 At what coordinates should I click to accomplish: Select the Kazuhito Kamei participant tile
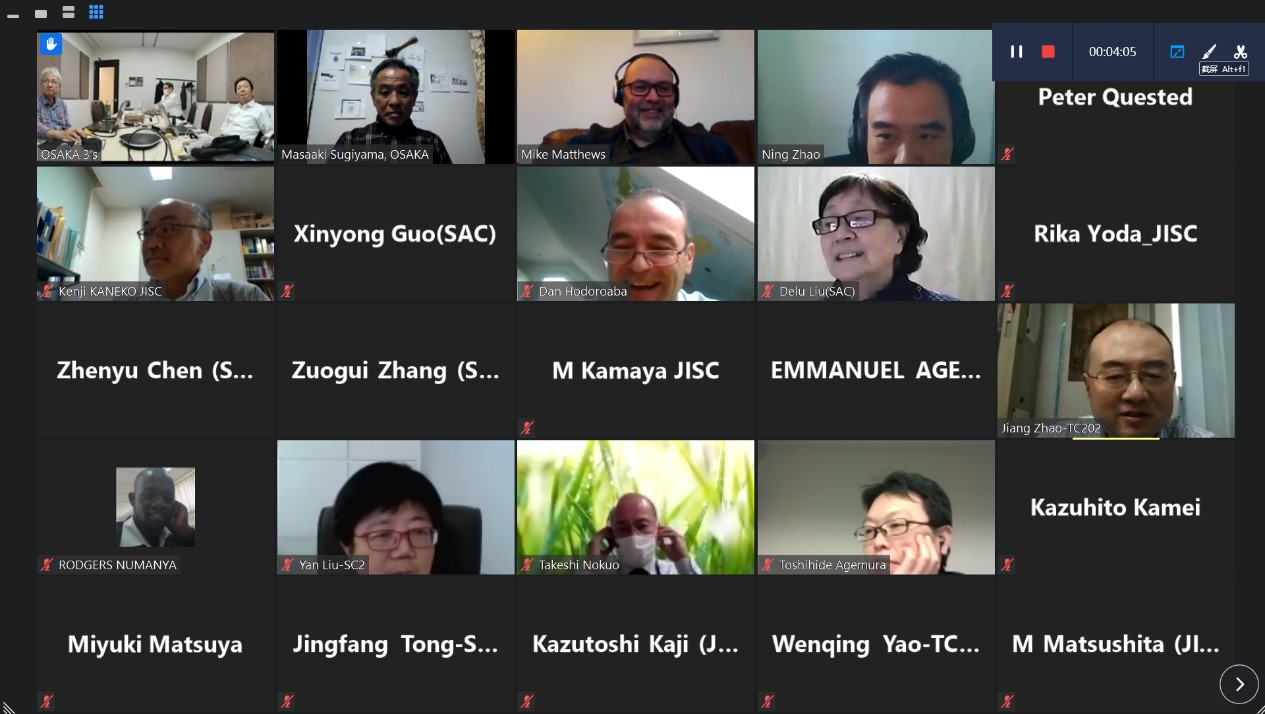(1115, 507)
